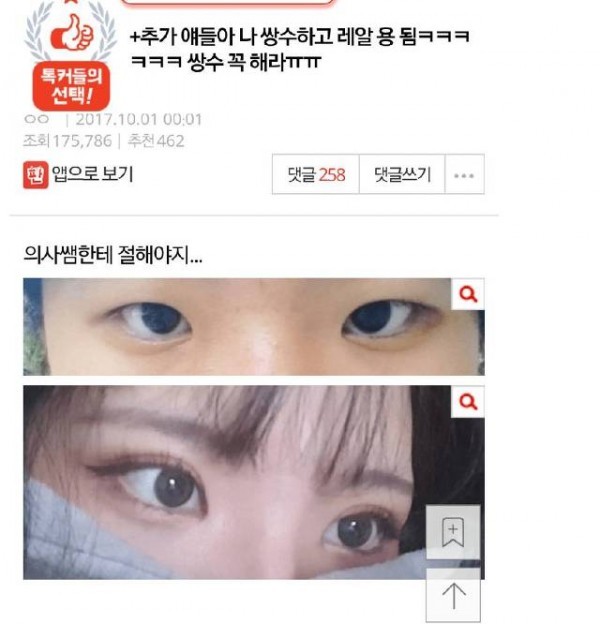Tap the 앱으로 보기 link

(x=78, y=174)
